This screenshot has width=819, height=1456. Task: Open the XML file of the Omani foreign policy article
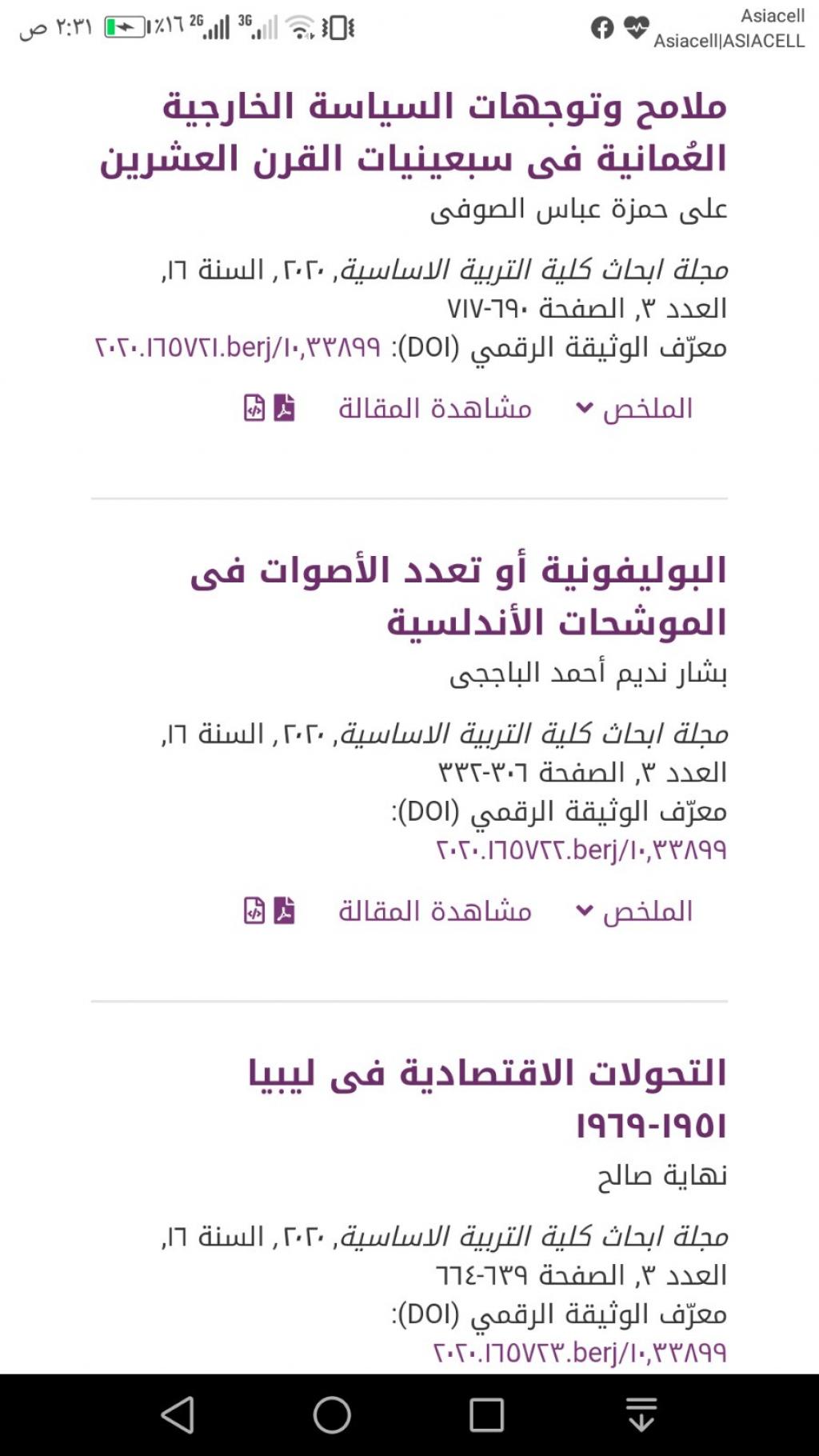click(x=254, y=408)
